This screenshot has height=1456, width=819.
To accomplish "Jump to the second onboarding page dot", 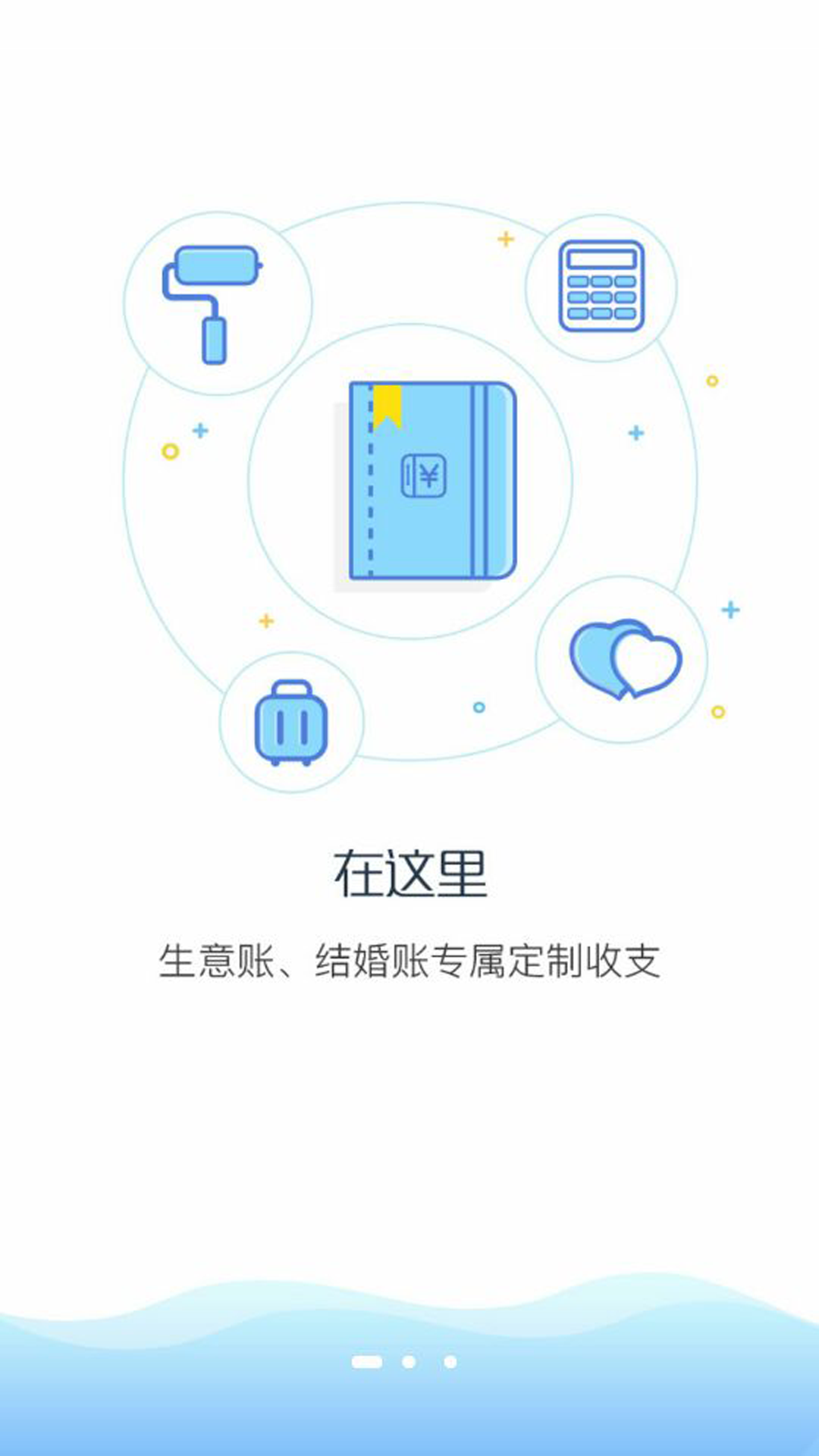I will point(409,1362).
